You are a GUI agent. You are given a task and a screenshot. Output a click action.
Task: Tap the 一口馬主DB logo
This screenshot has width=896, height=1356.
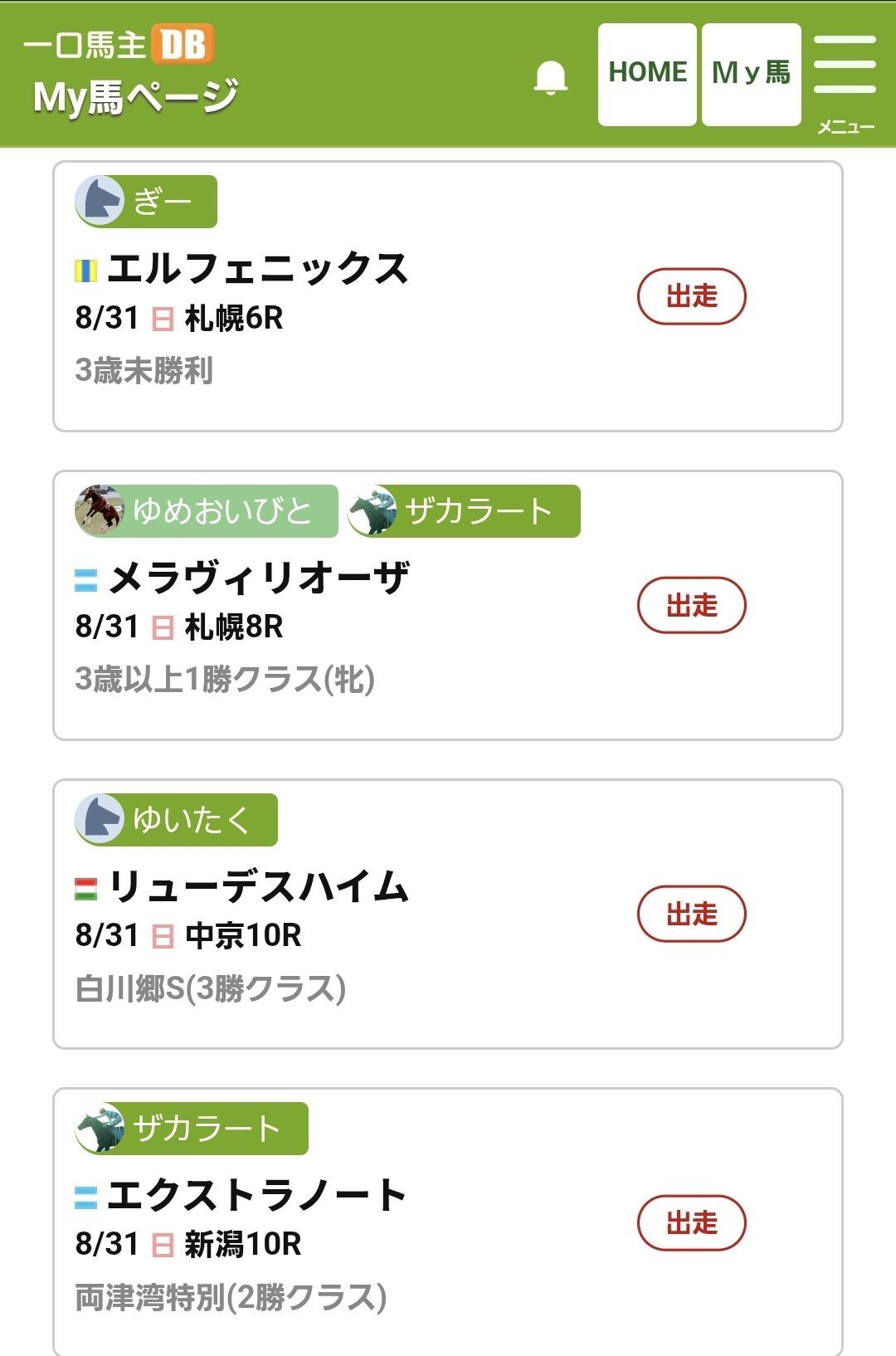pyautogui.click(x=119, y=45)
